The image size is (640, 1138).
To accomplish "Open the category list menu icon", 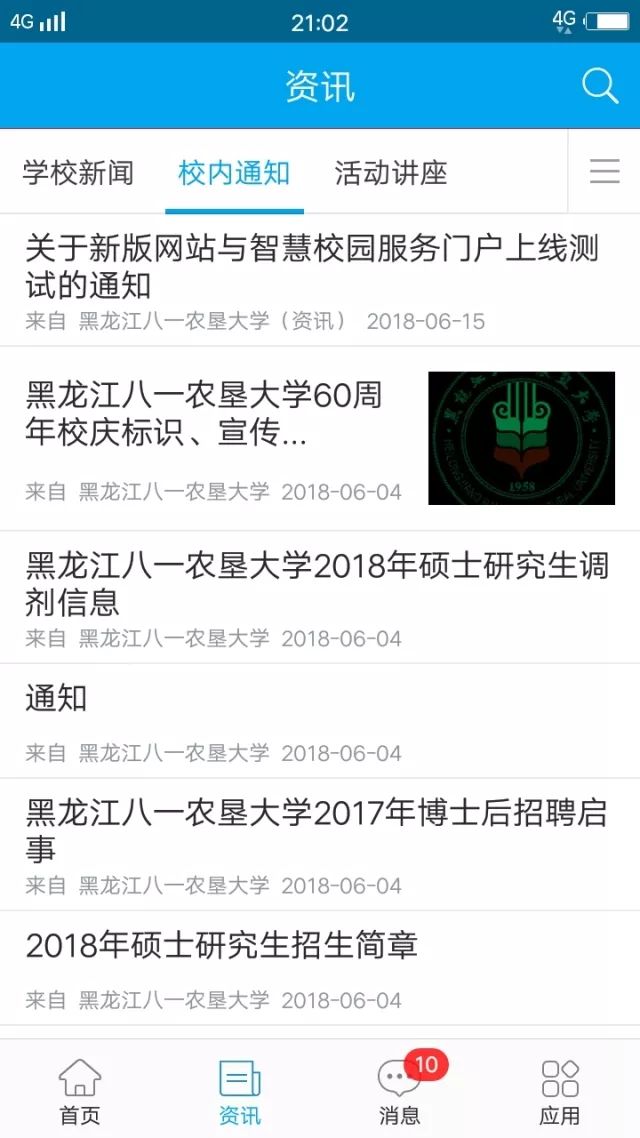I will 604,172.
